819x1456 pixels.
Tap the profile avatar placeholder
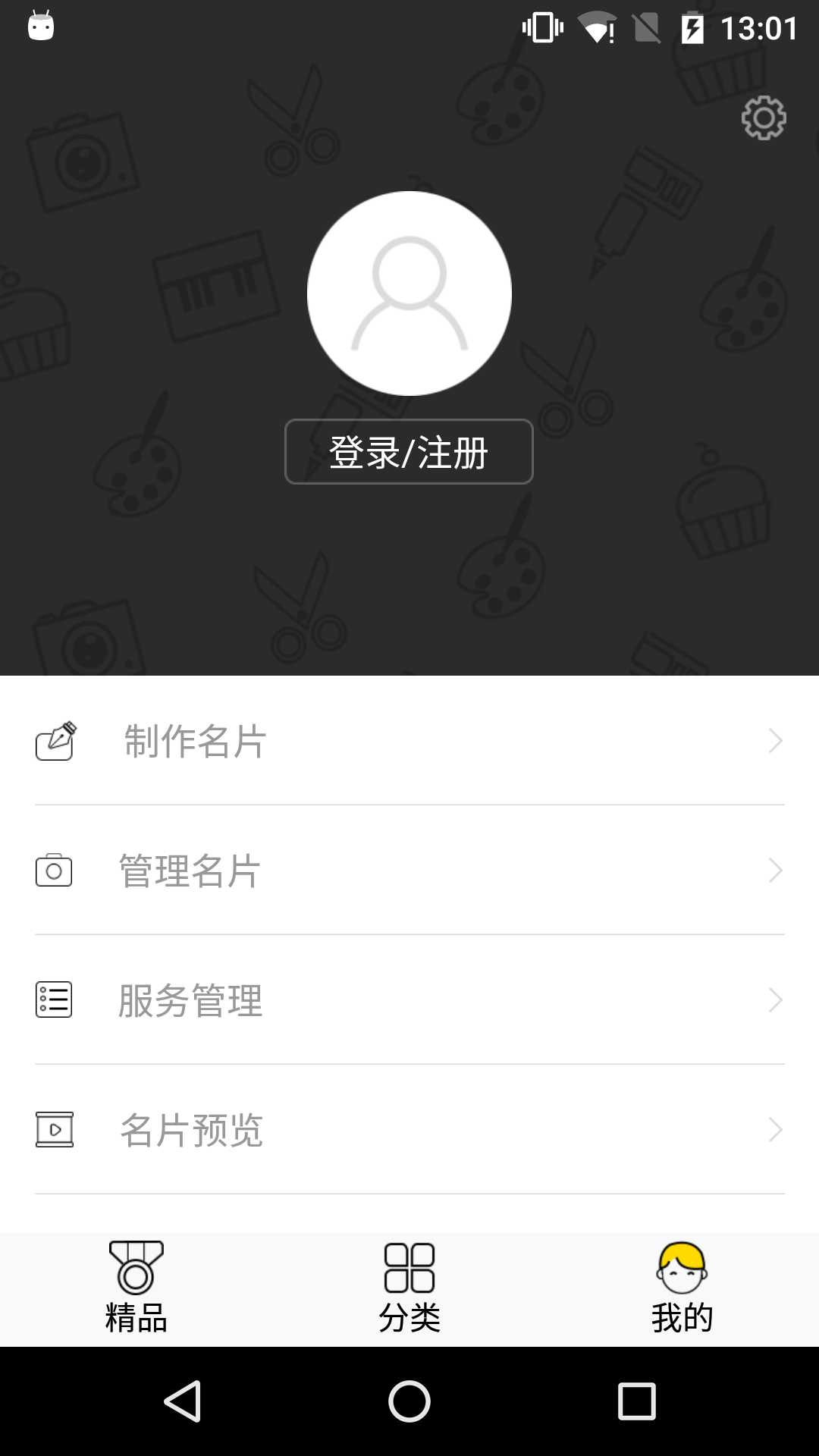(x=409, y=293)
